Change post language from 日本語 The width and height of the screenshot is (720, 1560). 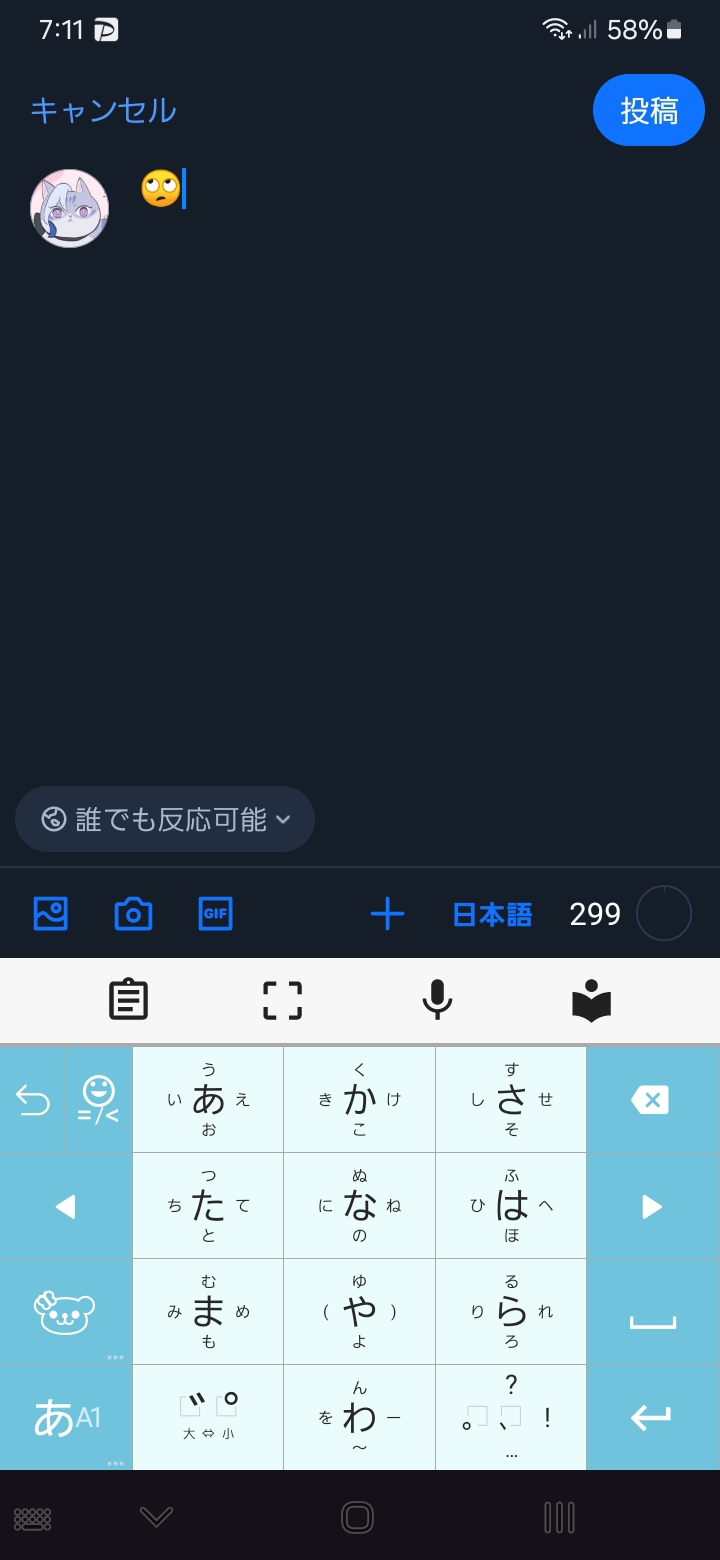[x=492, y=914]
